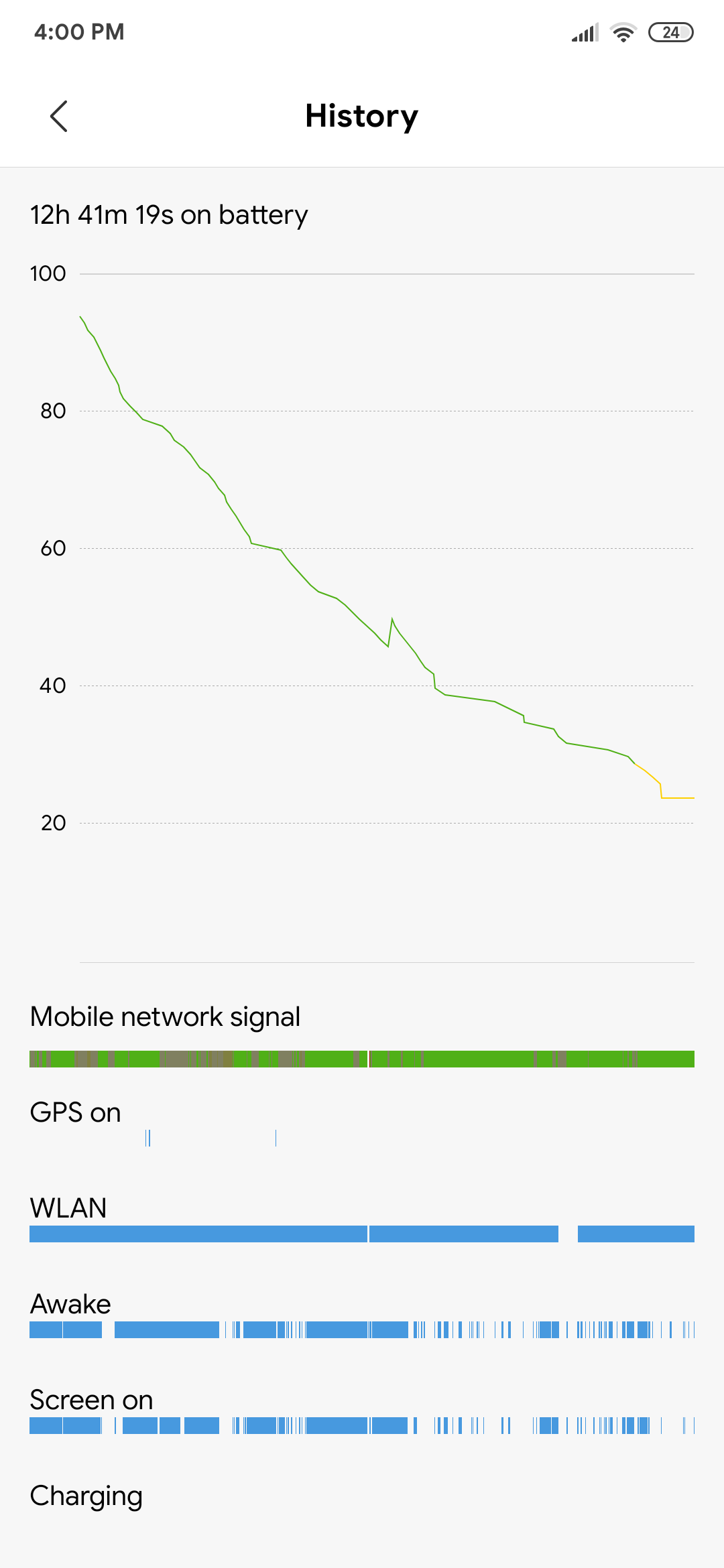Go back from the History screen
Image resolution: width=724 pixels, height=1568 pixels.
(59, 117)
